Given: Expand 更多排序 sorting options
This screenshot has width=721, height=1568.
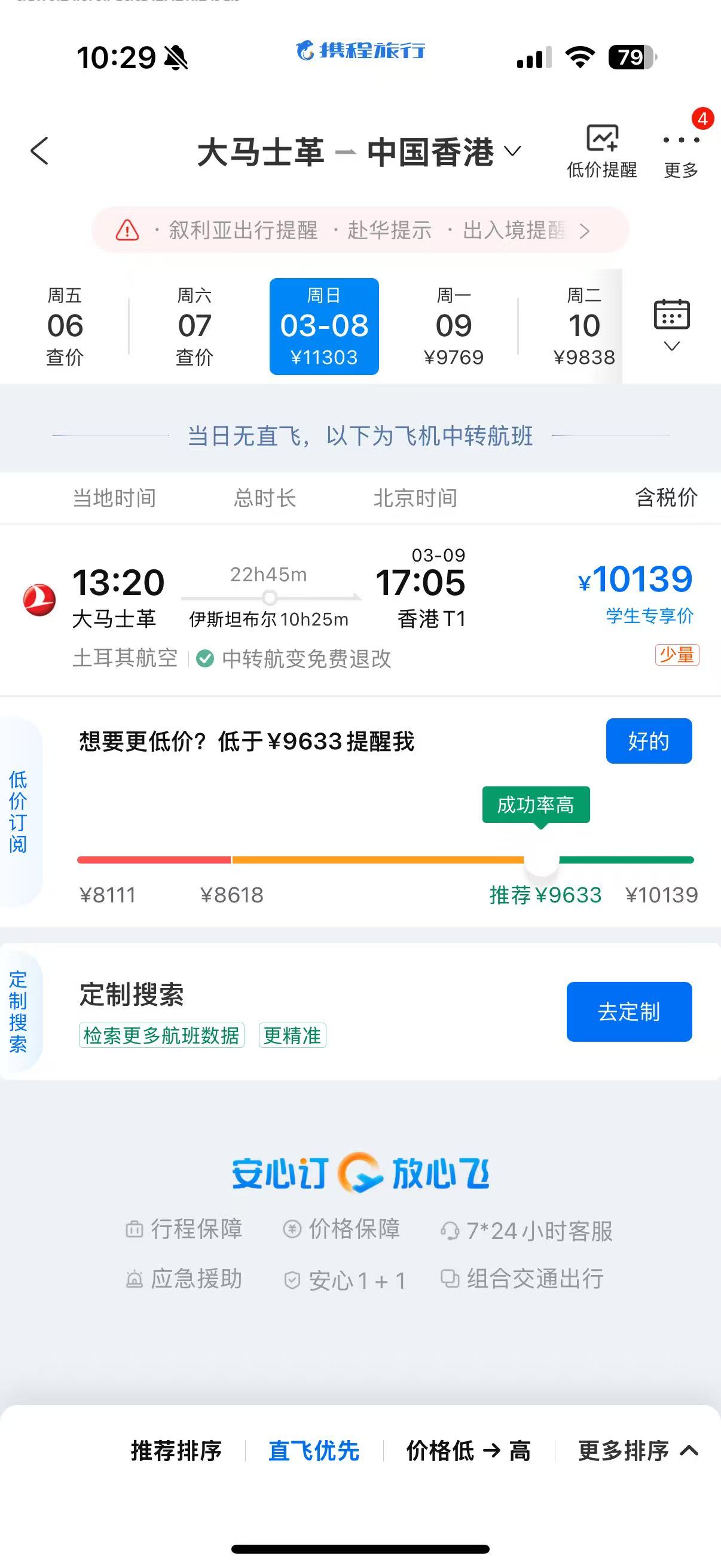Looking at the screenshot, I should coord(637,1451).
